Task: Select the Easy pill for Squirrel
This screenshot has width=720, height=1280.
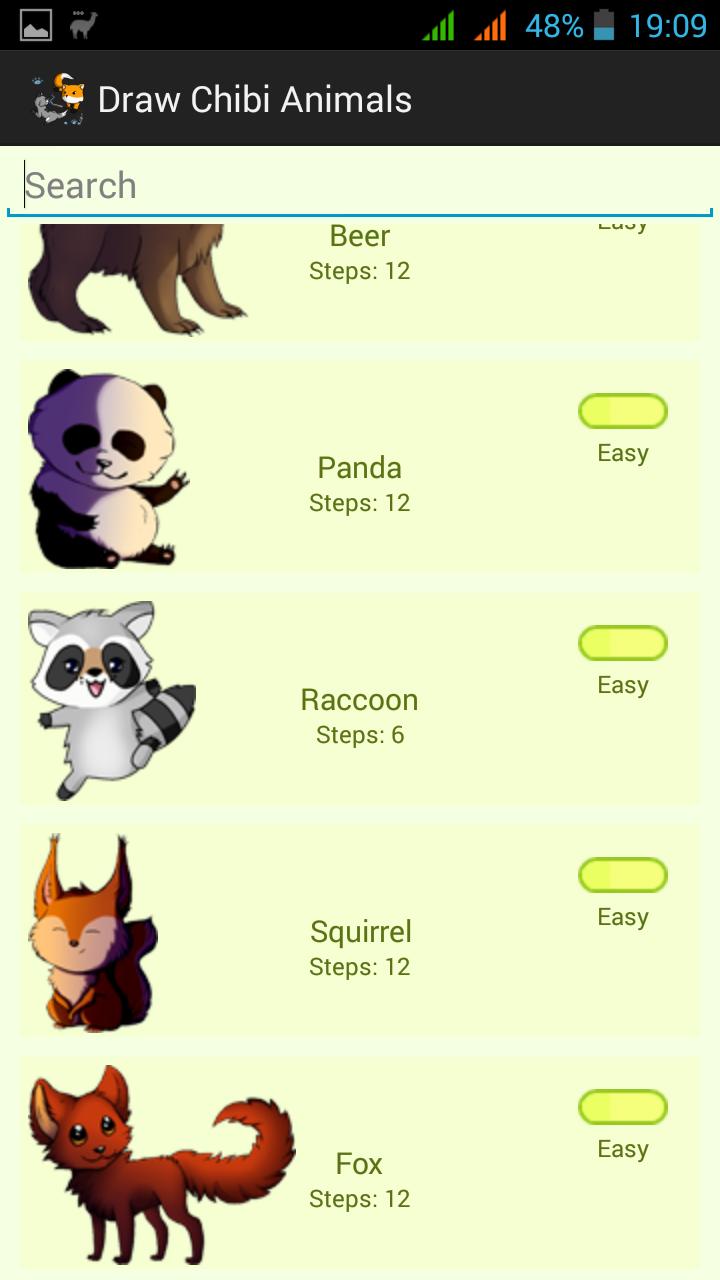Action: tap(622, 875)
